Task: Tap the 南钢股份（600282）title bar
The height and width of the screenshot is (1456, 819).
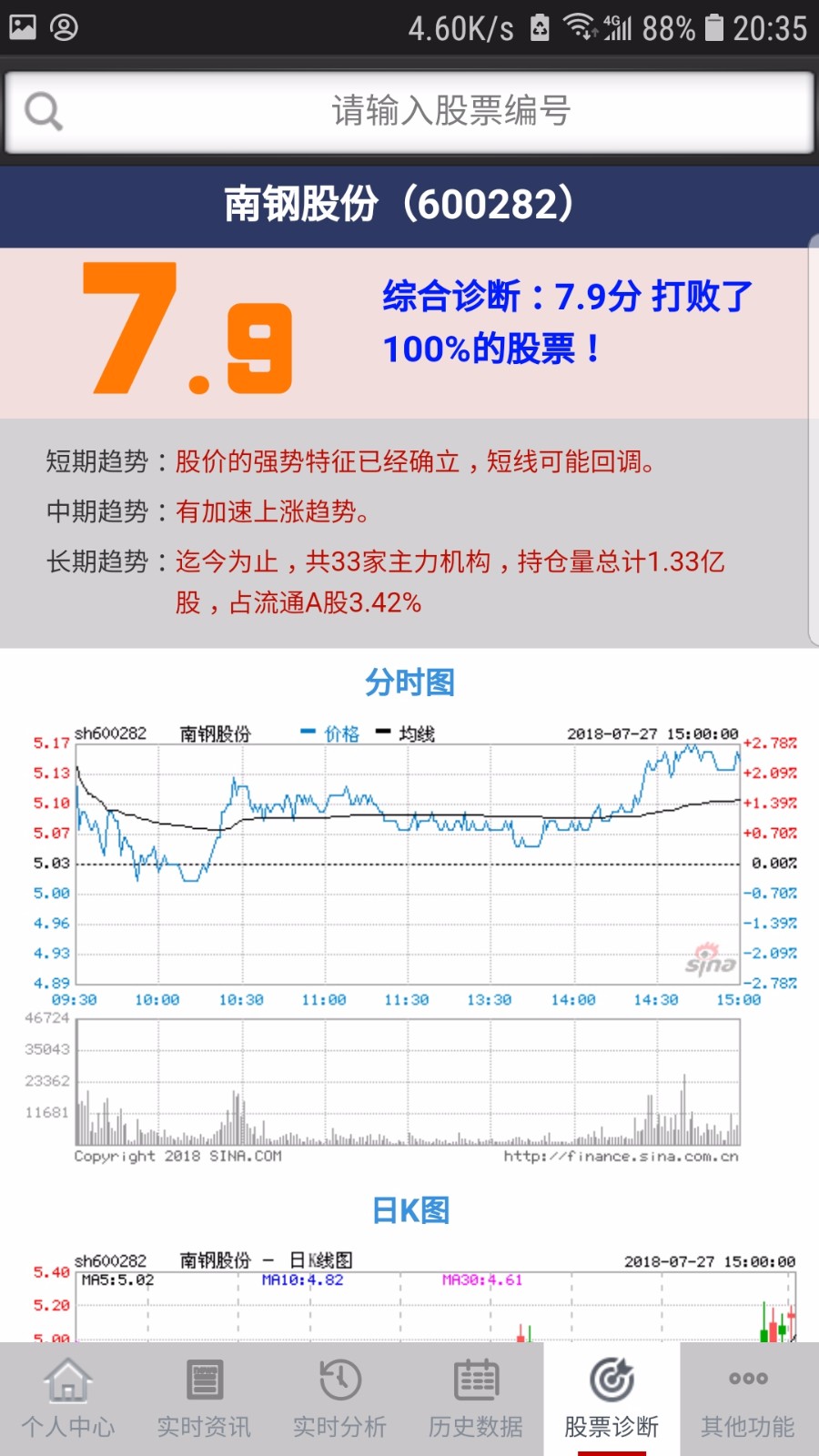Action: (x=400, y=204)
